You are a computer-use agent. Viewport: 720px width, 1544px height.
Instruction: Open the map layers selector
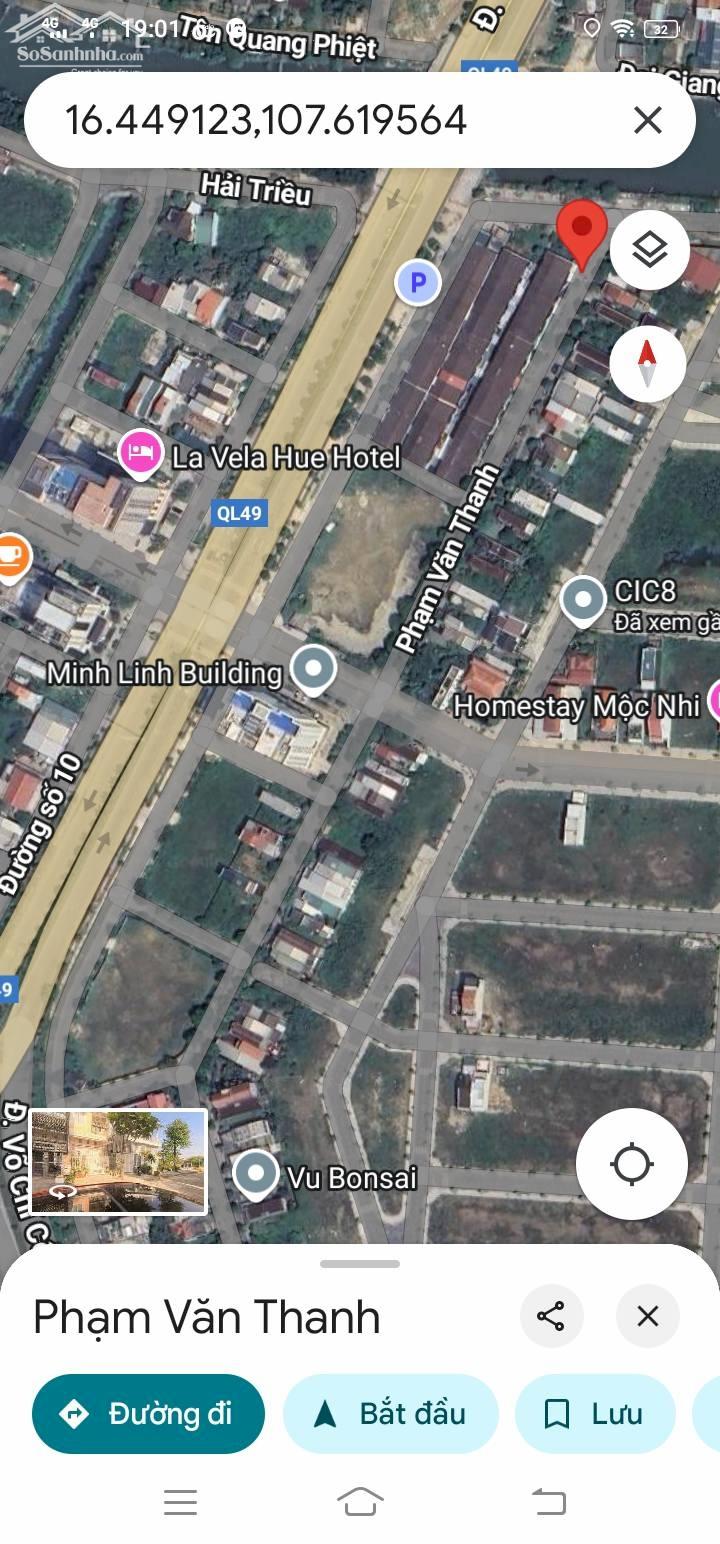[650, 250]
